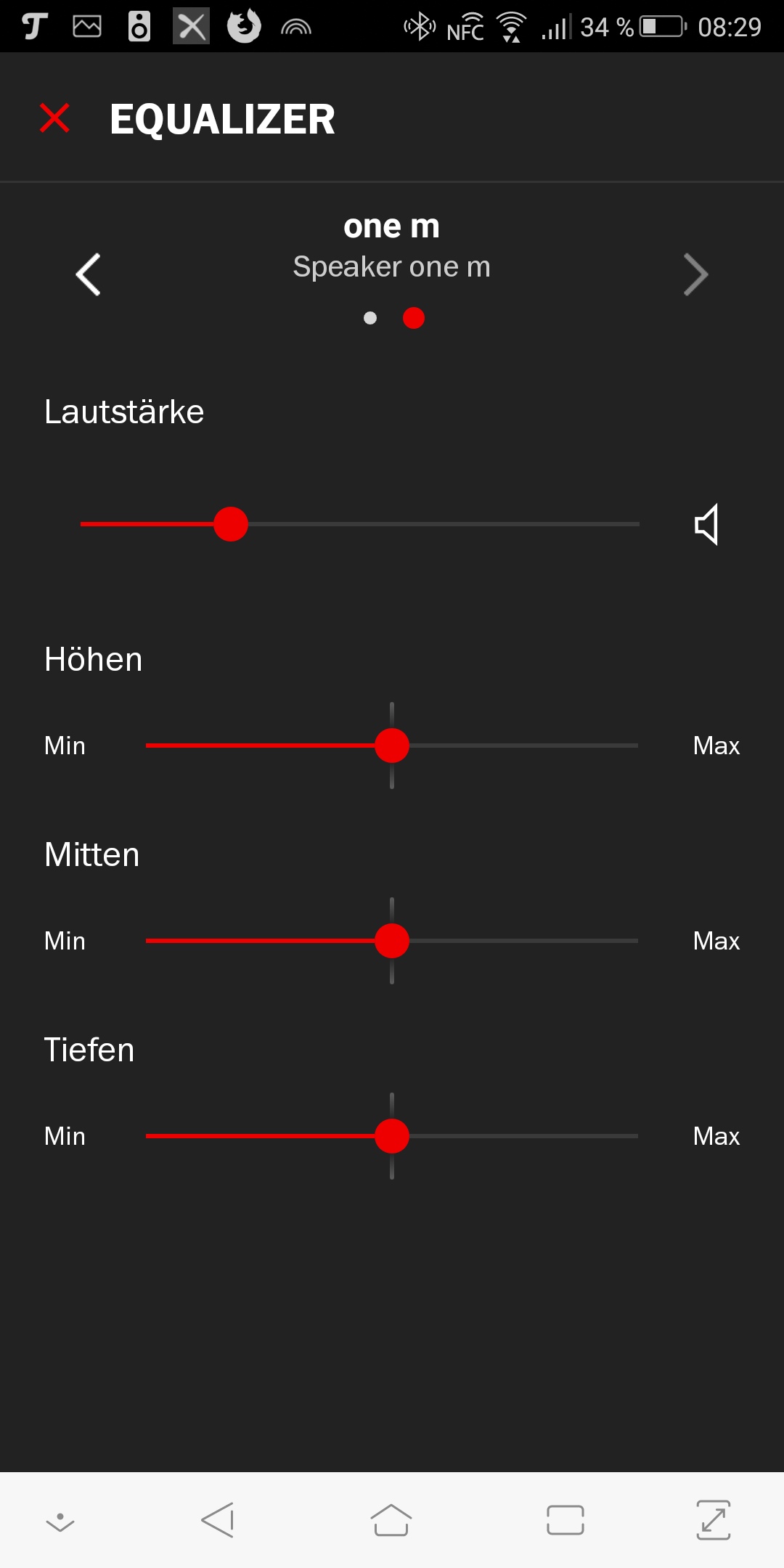Close the Equalizer screen
784x1568 pixels.
pyautogui.click(x=54, y=118)
